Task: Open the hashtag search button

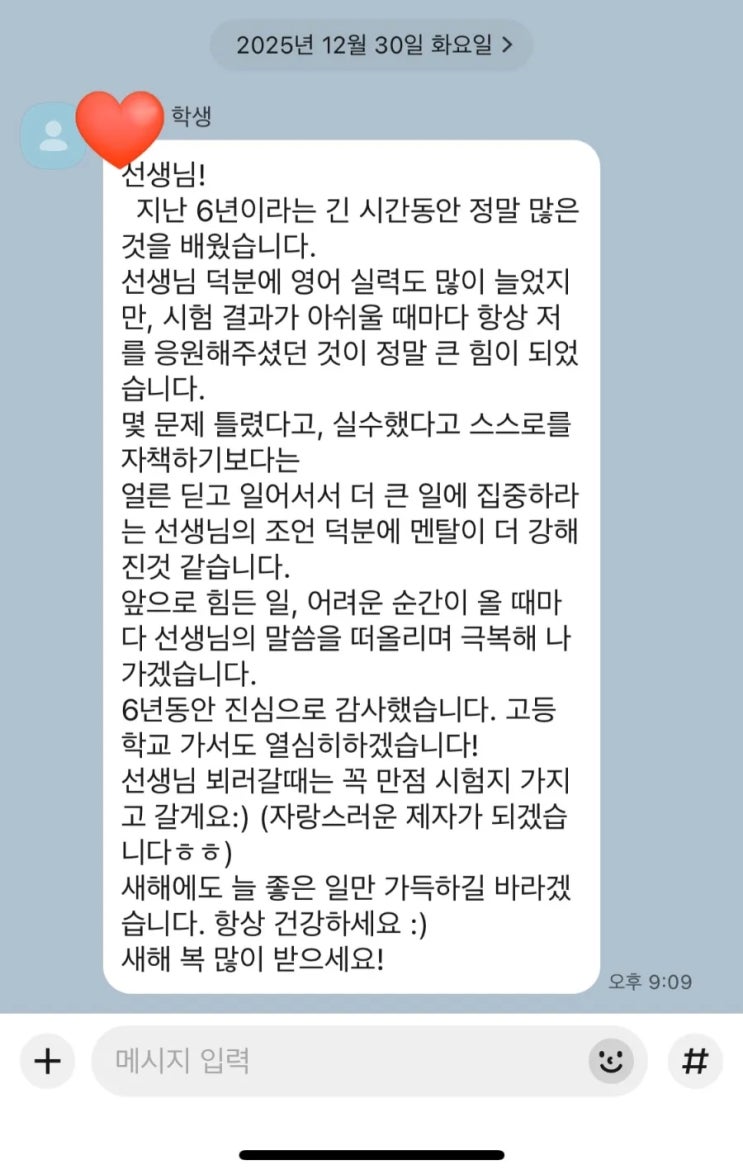Action: 695,1061
